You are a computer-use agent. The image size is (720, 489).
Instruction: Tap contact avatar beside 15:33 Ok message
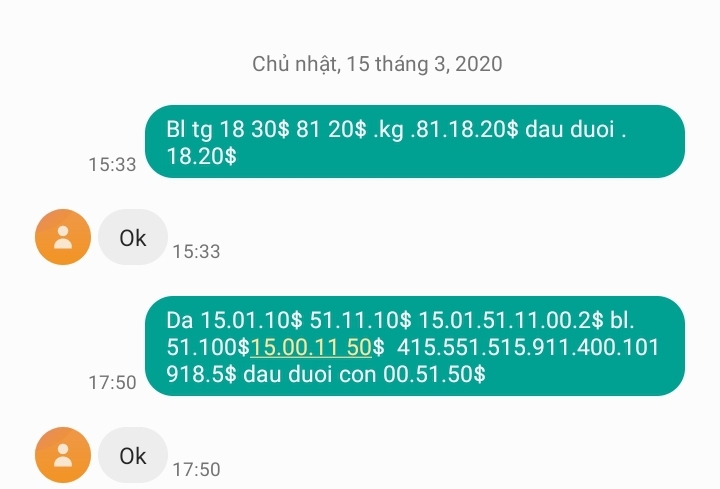[x=62, y=237]
